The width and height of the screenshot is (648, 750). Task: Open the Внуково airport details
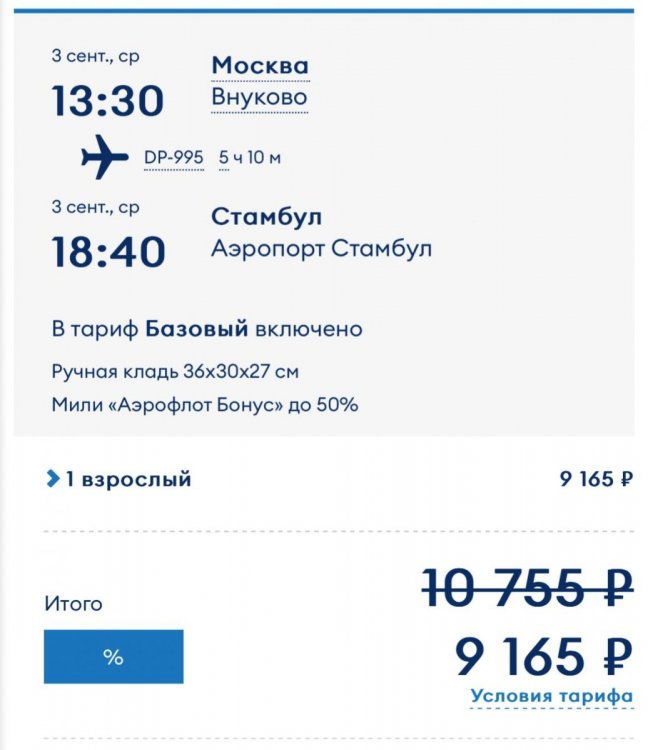point(259,98)
